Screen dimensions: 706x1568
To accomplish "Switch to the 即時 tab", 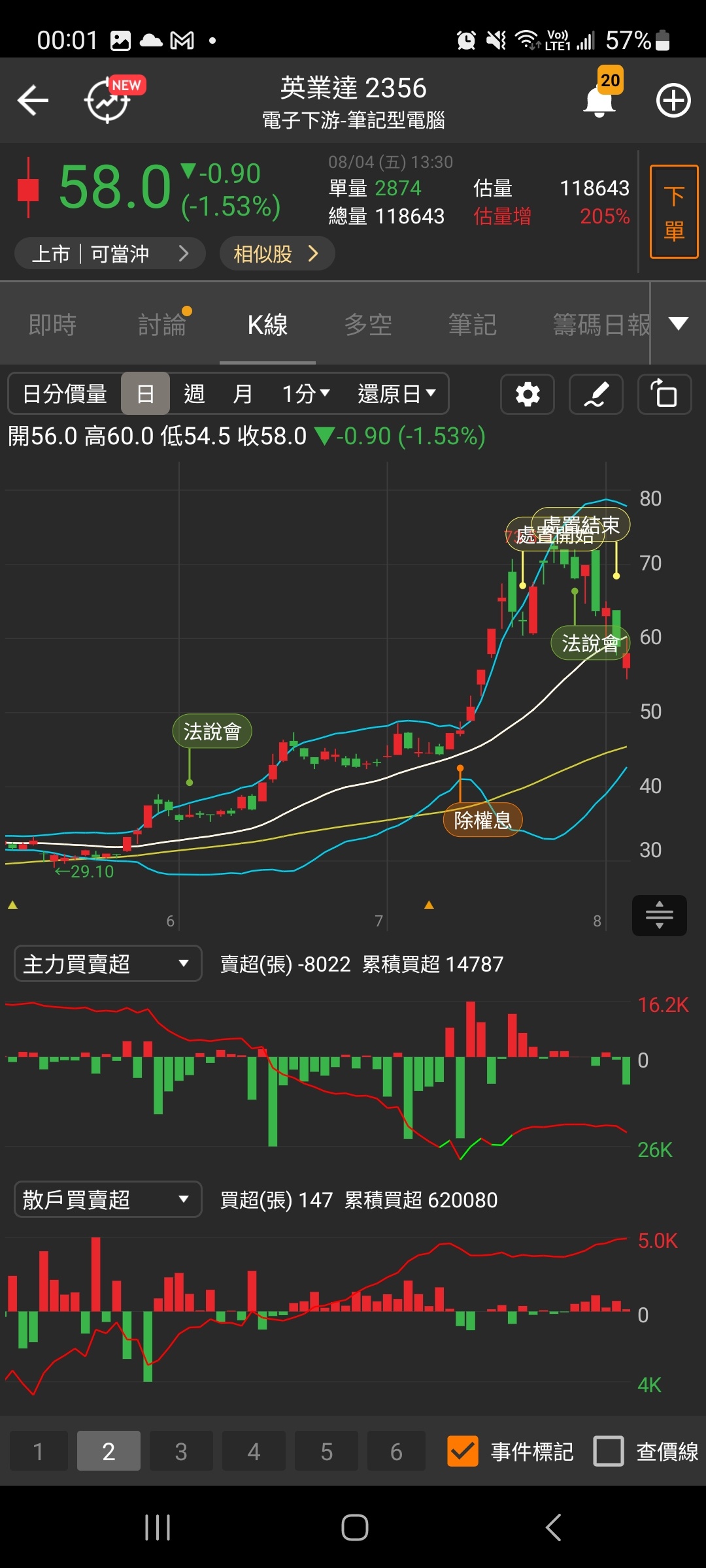I will 53,325.
